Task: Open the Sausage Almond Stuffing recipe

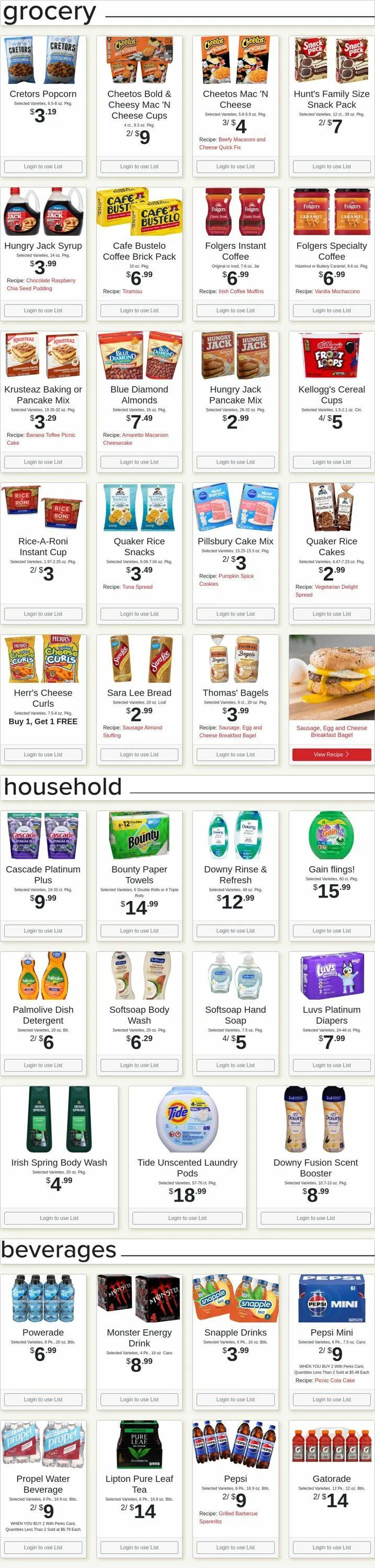Action: pyautogui.click(x=132, y=732)
